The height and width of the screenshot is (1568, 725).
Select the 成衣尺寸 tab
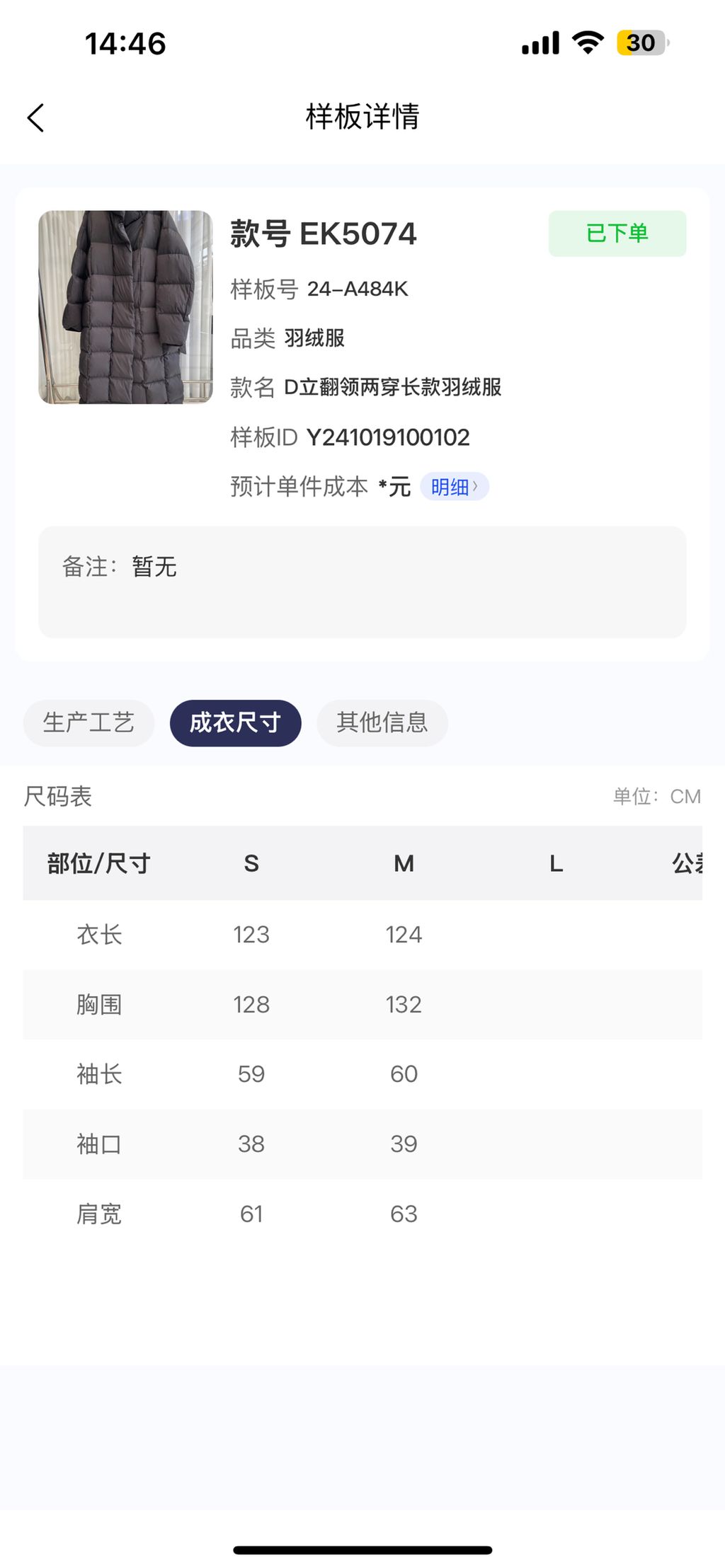(x=235, y=723)
